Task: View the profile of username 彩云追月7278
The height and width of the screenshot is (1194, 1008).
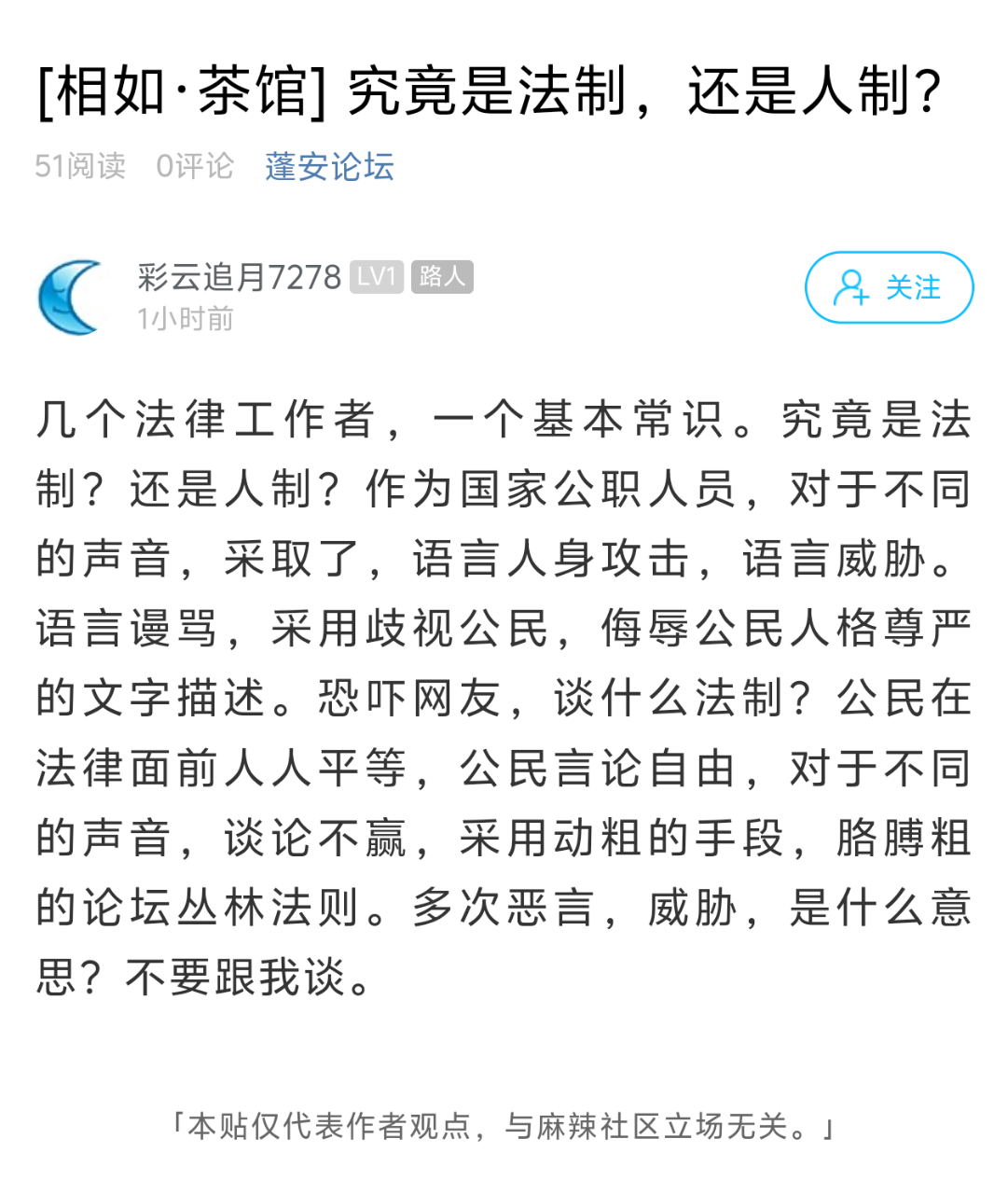Action: [239, 277]
